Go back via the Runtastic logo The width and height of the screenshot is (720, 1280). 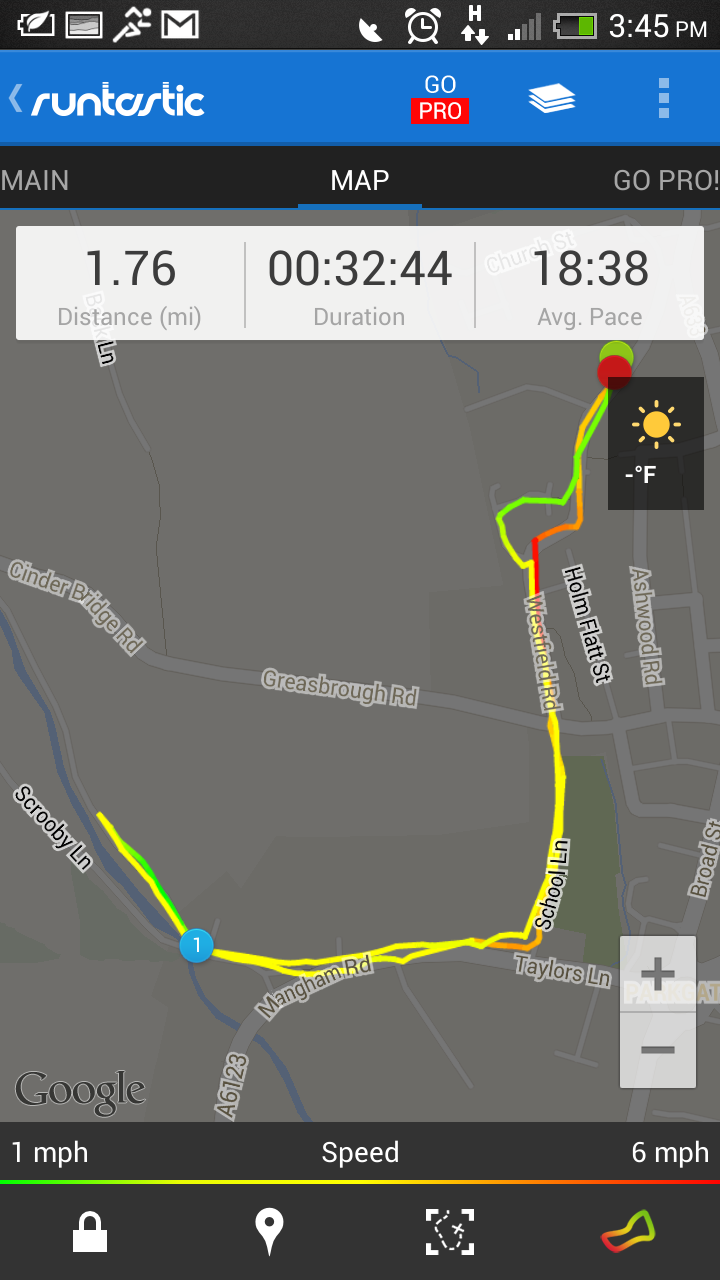(x=108, y=100)
